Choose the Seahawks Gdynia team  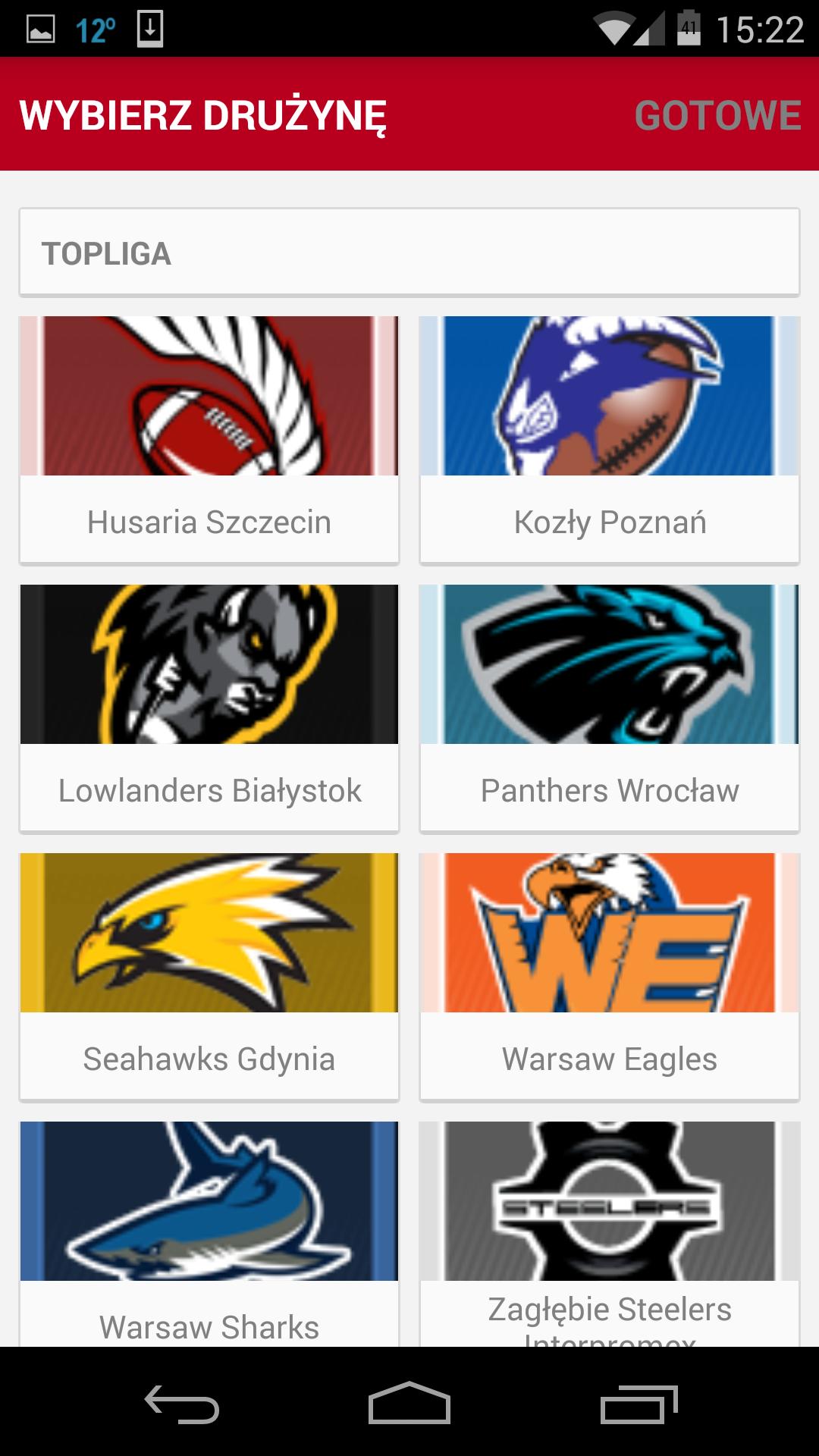[209, 977]
